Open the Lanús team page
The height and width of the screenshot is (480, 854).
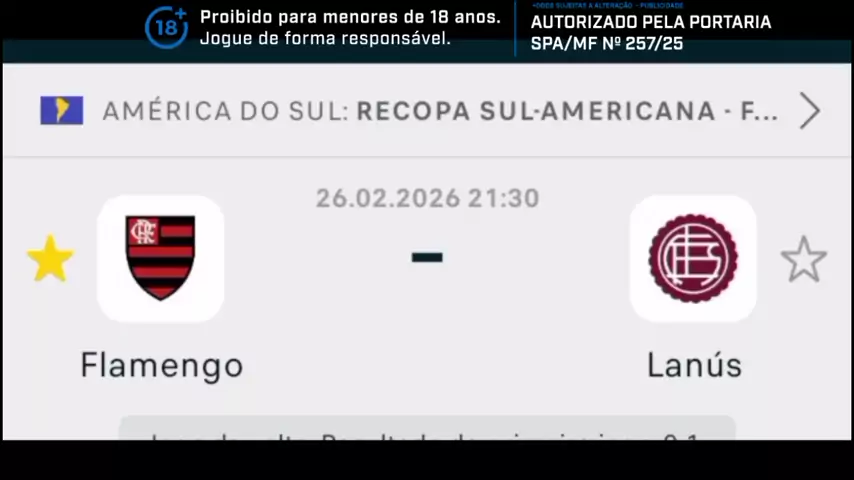coord(693,259)
